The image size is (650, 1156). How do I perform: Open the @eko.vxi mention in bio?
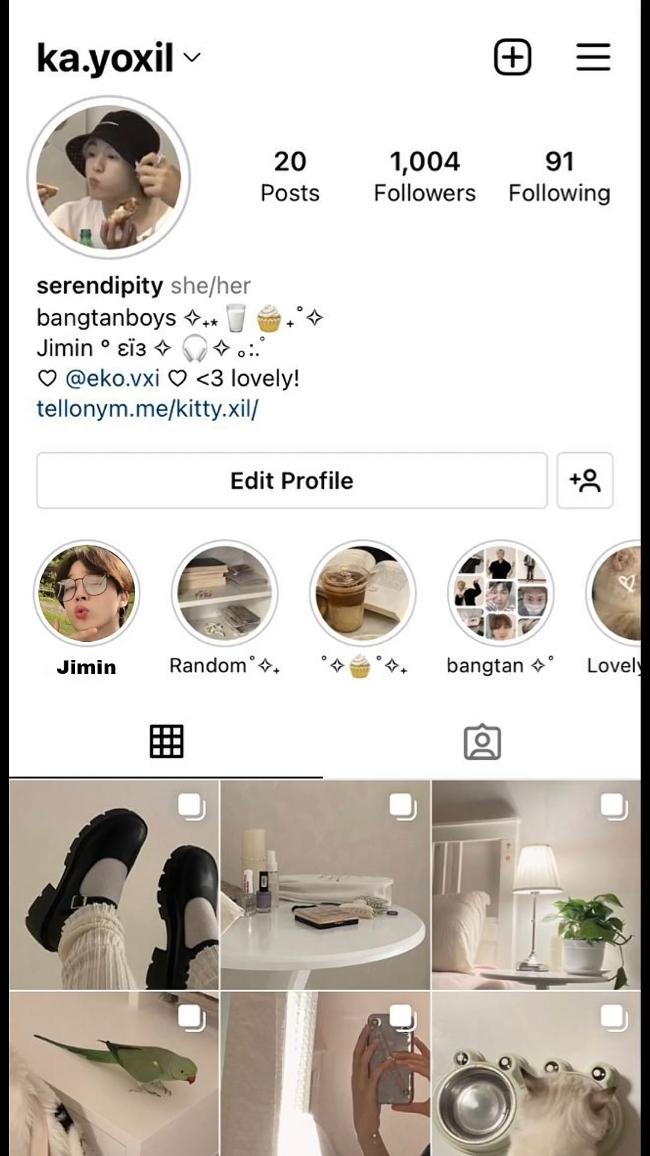[112, 379]
